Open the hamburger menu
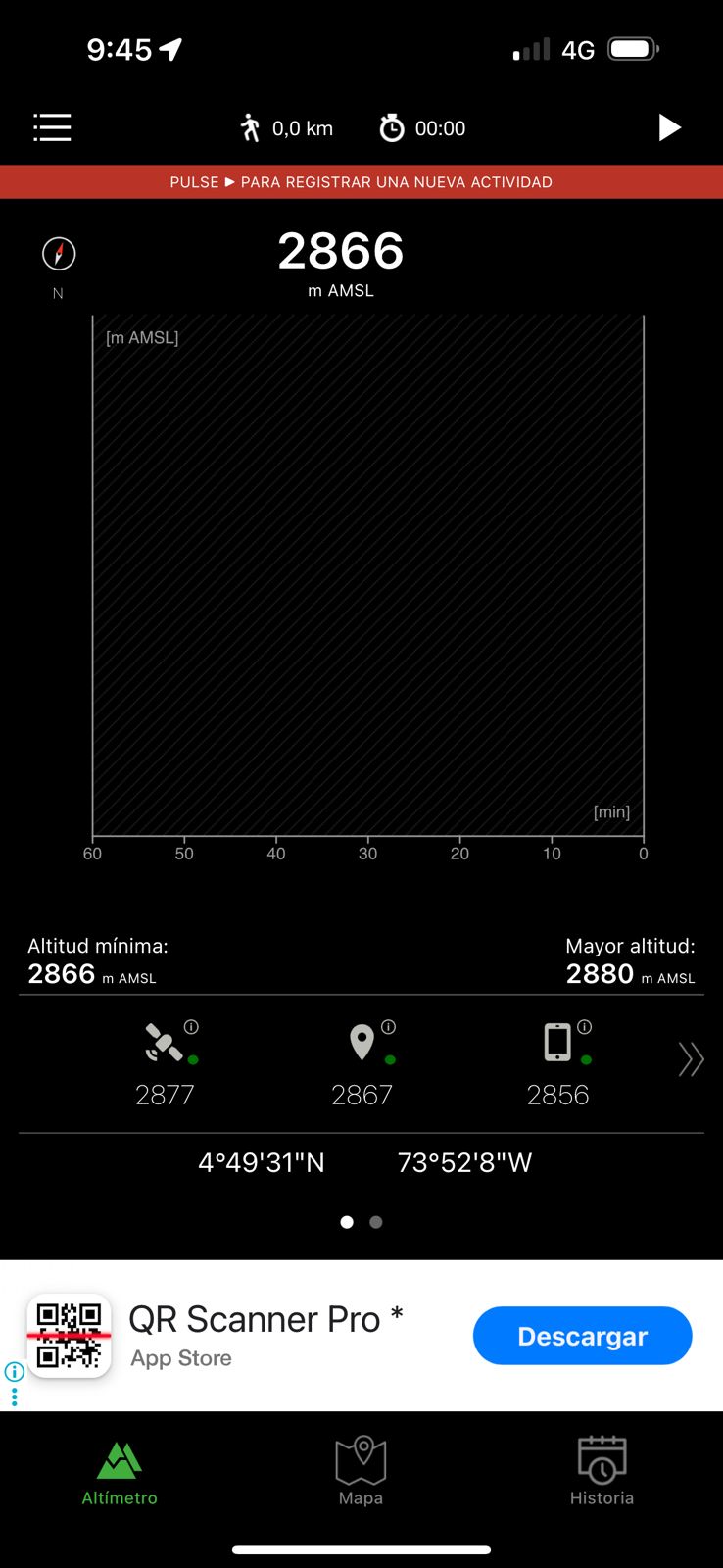This screenshot has height=1568, width=723. pyautogui.click(x=52, y=127)
